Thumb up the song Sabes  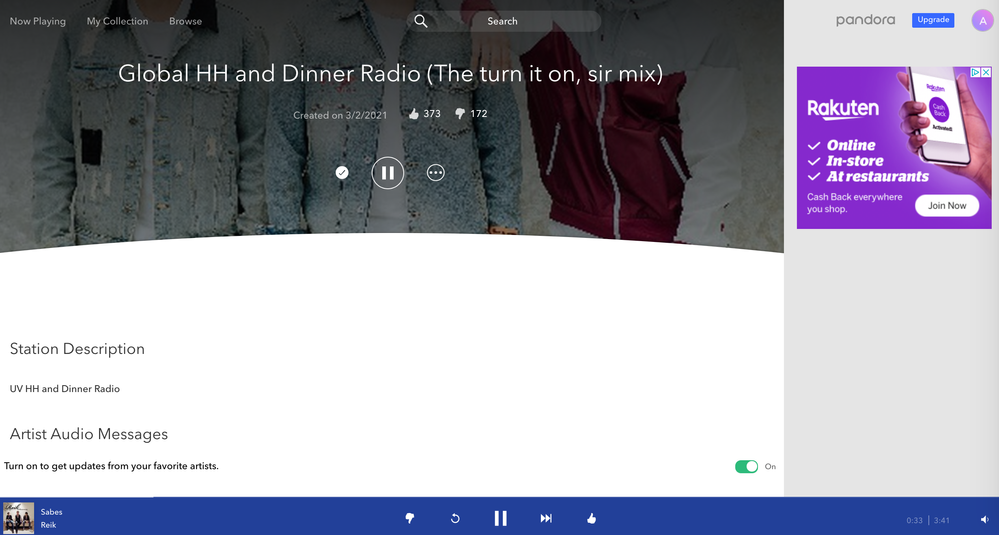pyautogui.click(x=591, y=518)
